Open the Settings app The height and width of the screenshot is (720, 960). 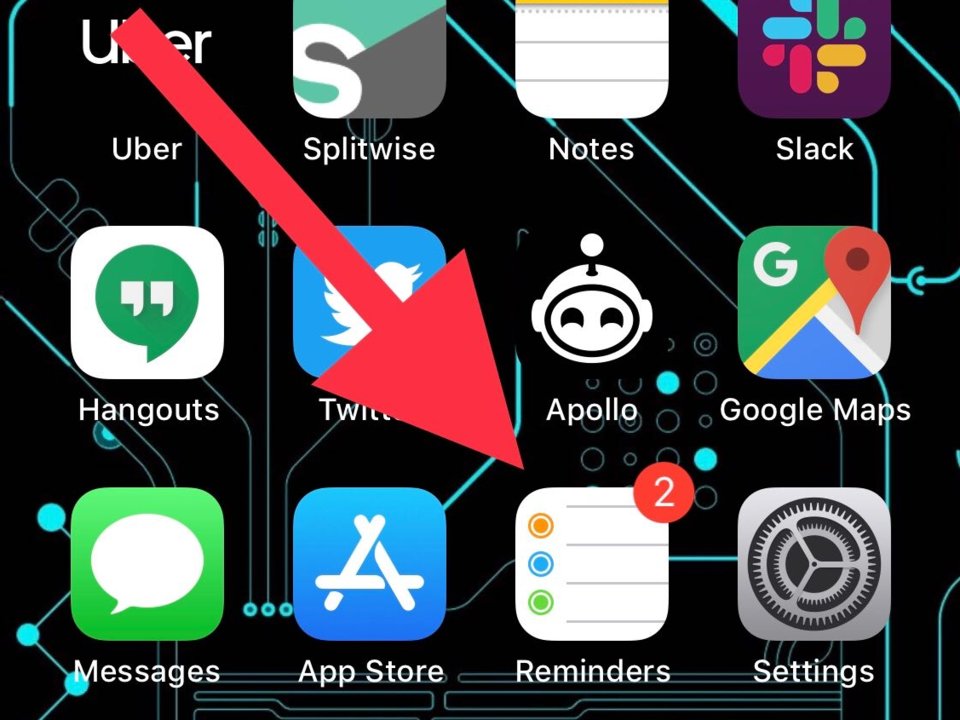(814, 564)
